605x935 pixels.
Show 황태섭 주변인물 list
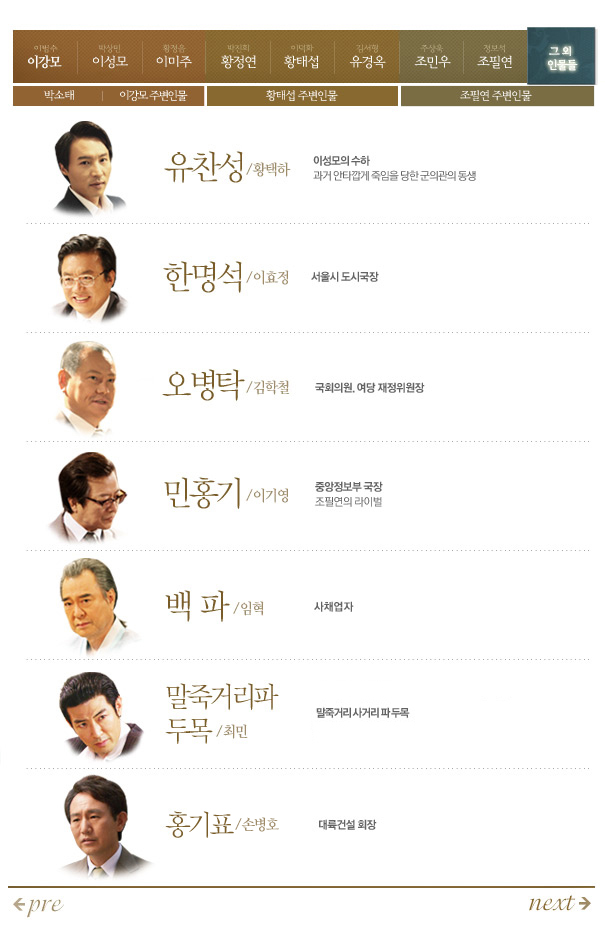[301, 97]
